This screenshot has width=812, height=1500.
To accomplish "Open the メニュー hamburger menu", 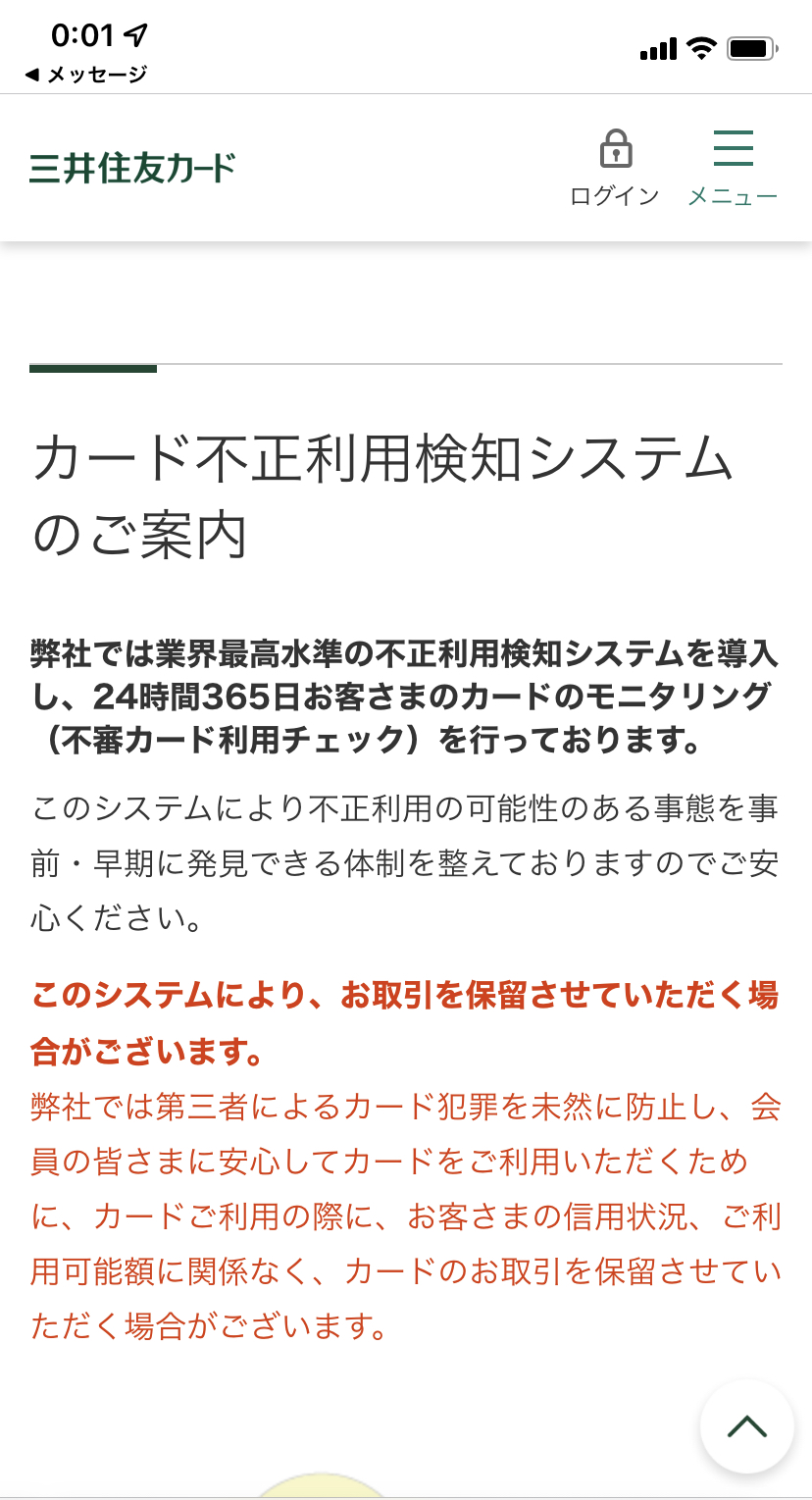I will 733,167.
